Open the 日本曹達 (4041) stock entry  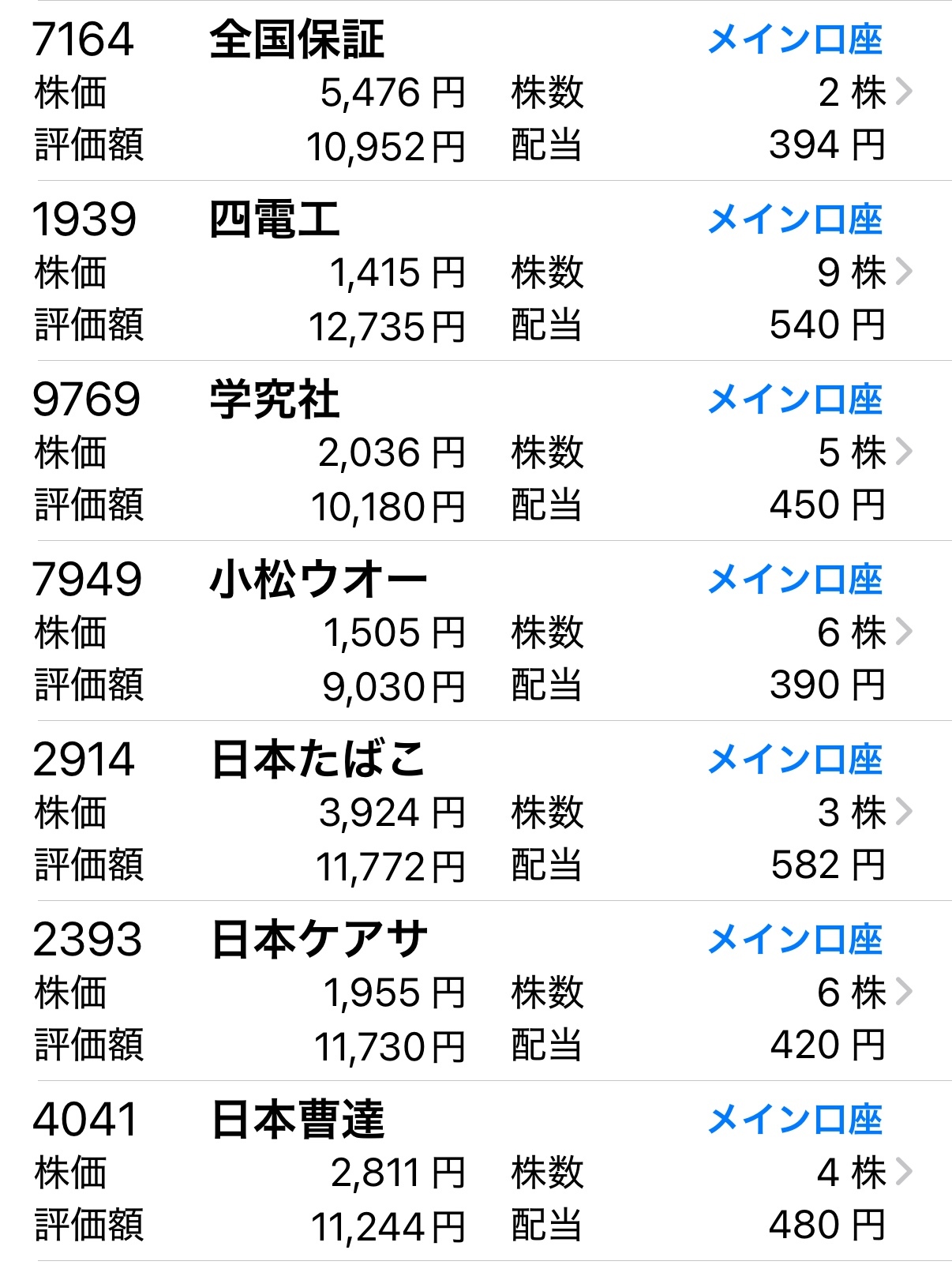[x=476, y=1171]
